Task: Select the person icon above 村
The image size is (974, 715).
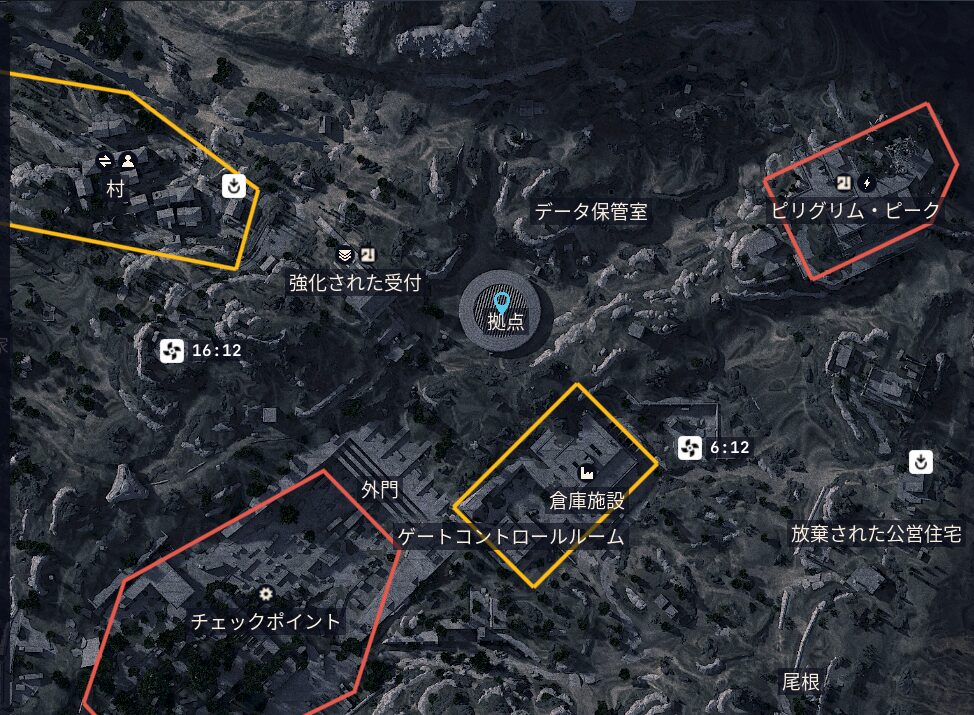Action: pyautogui.click(x=128, y=160)
